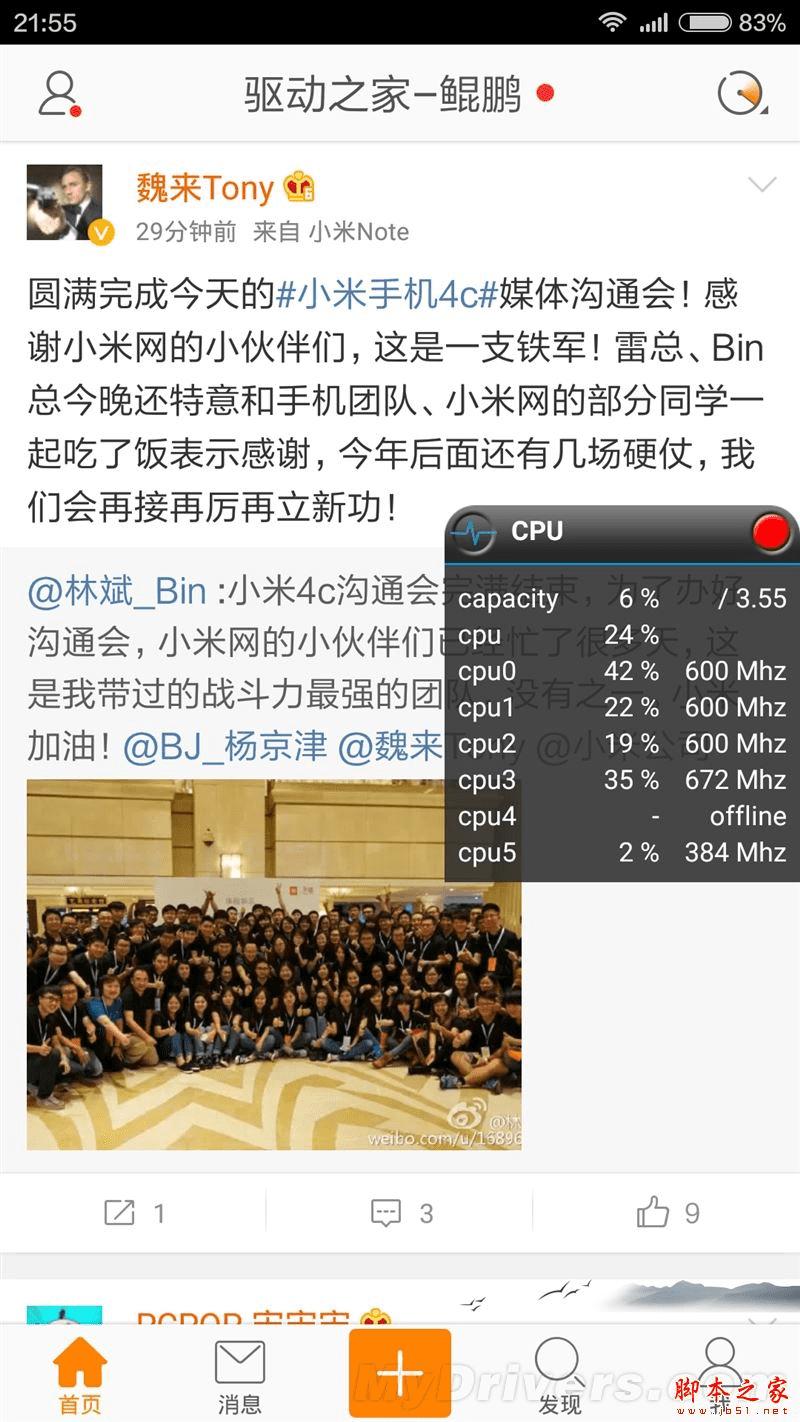Tap the red record button on CPU overlay

click(x=771, y=533)
